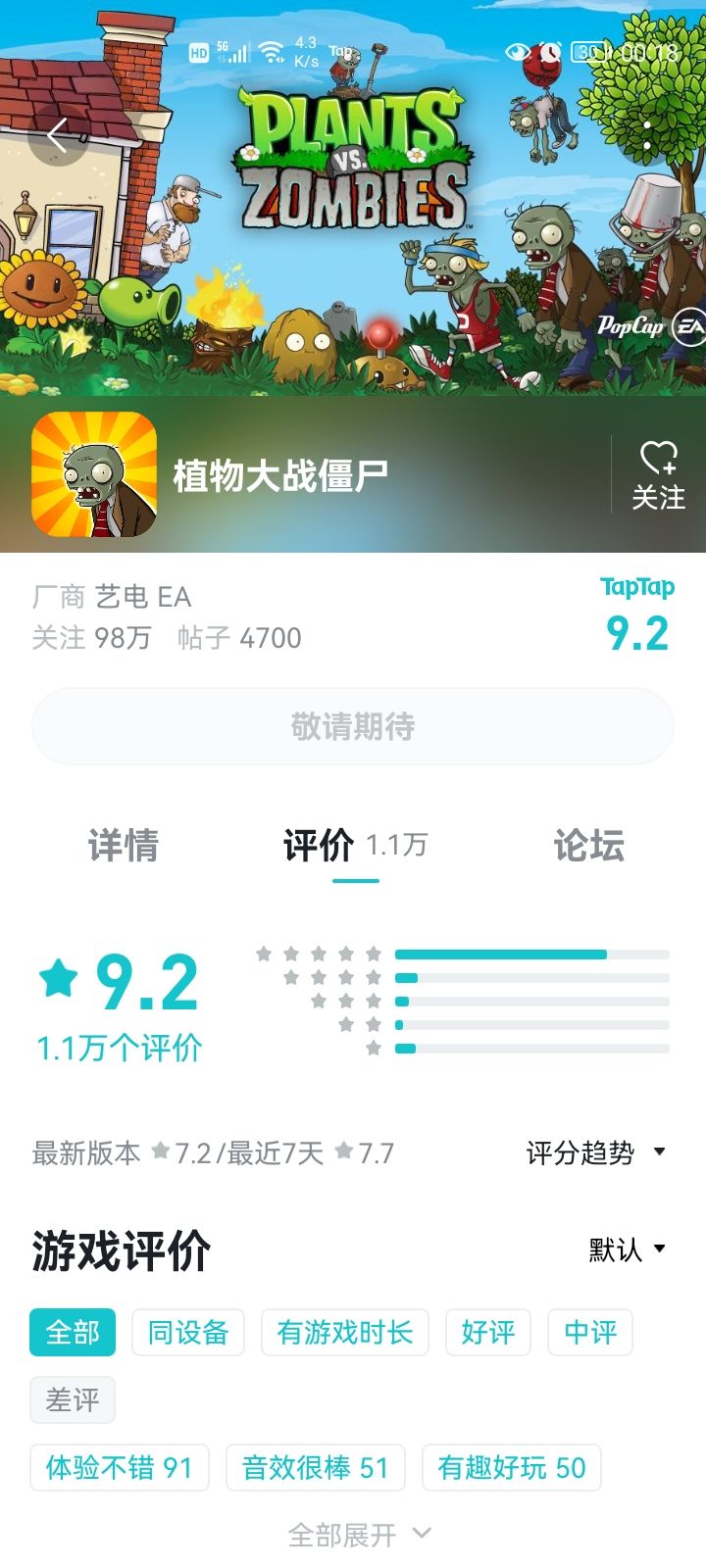
Task: Follow the game with the 关注 heart
Action: (658, 475)
